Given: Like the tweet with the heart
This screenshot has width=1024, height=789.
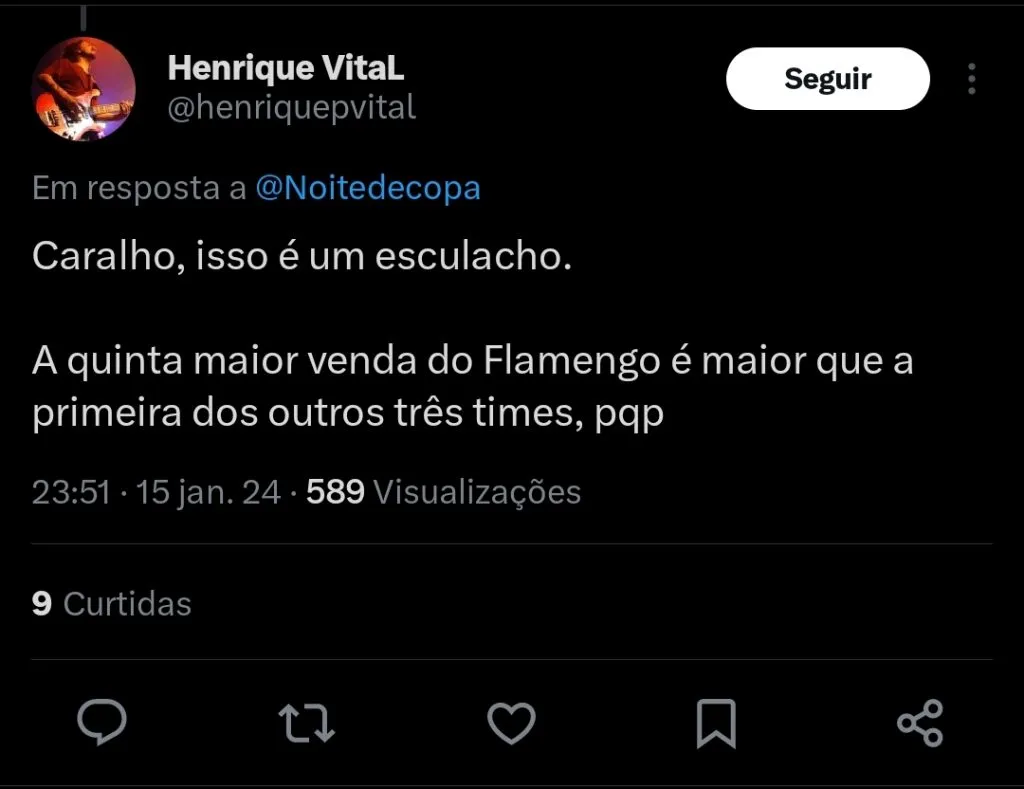Looking at the screenshot, I should (511, 723).
